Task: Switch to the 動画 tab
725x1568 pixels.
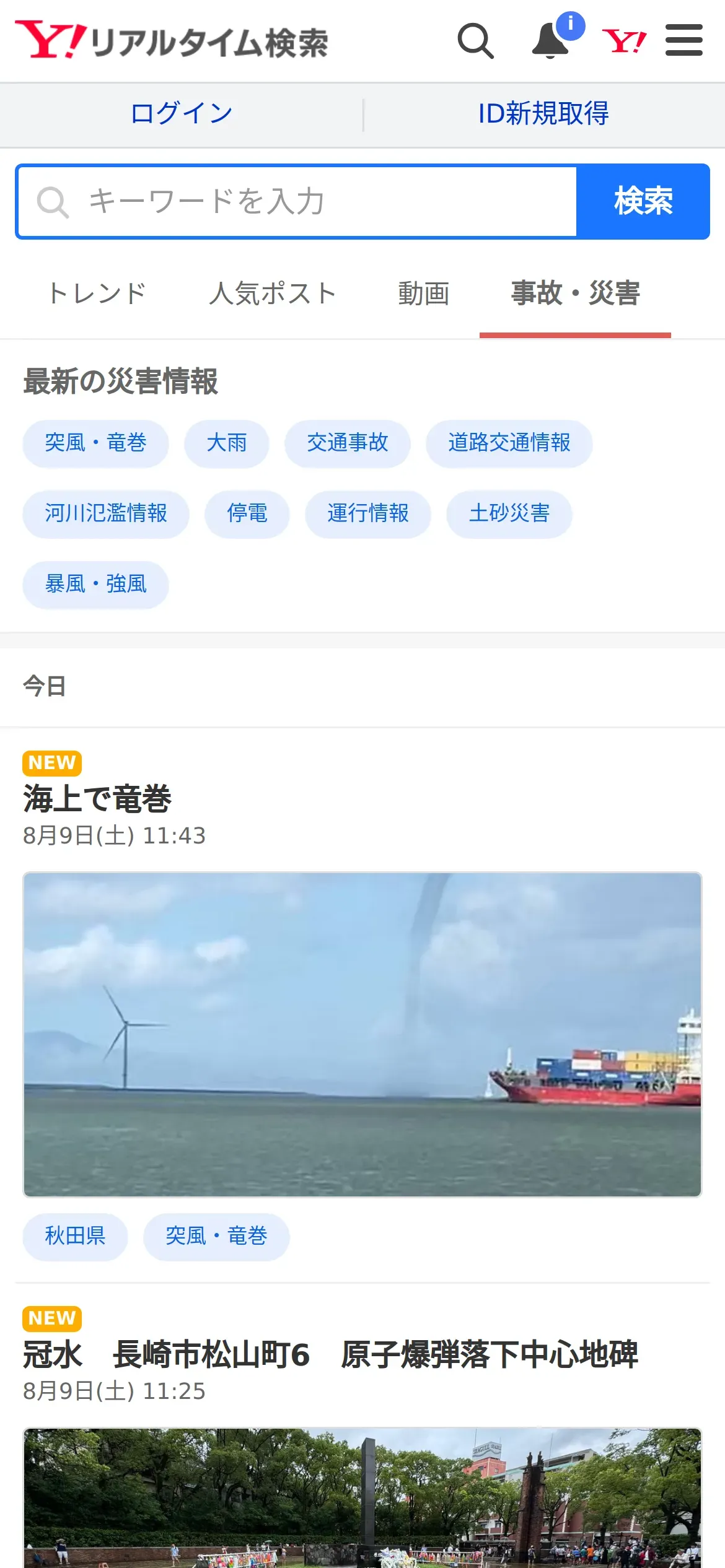Action: (x=424, y=294)
